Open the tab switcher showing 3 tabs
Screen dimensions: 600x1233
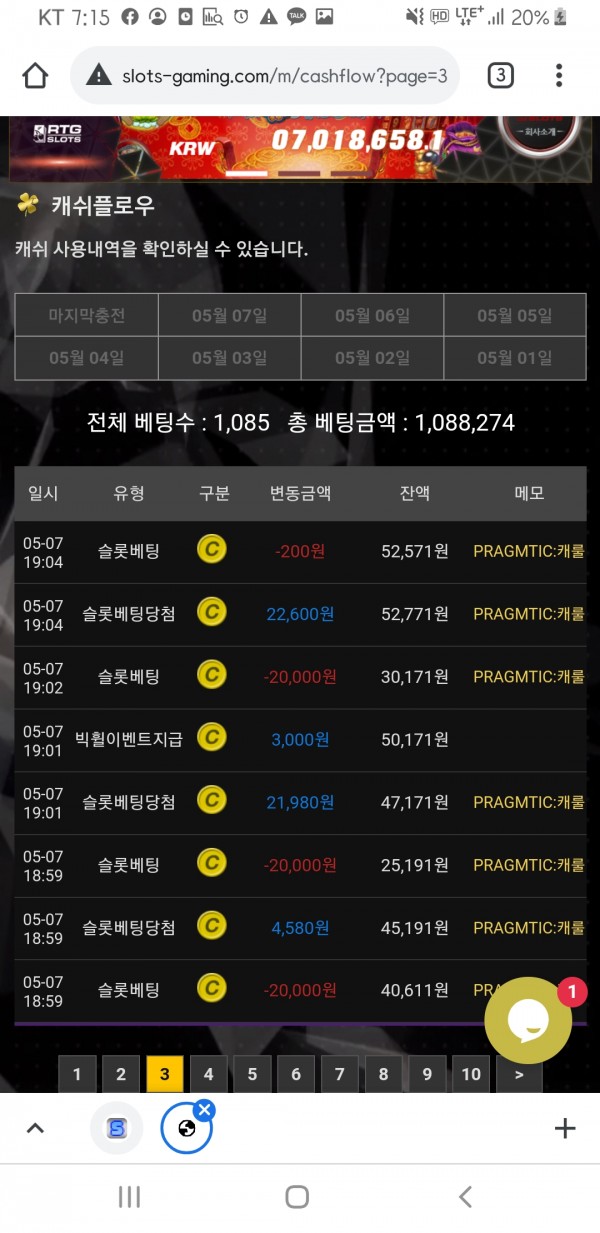[x=500, y=76]
